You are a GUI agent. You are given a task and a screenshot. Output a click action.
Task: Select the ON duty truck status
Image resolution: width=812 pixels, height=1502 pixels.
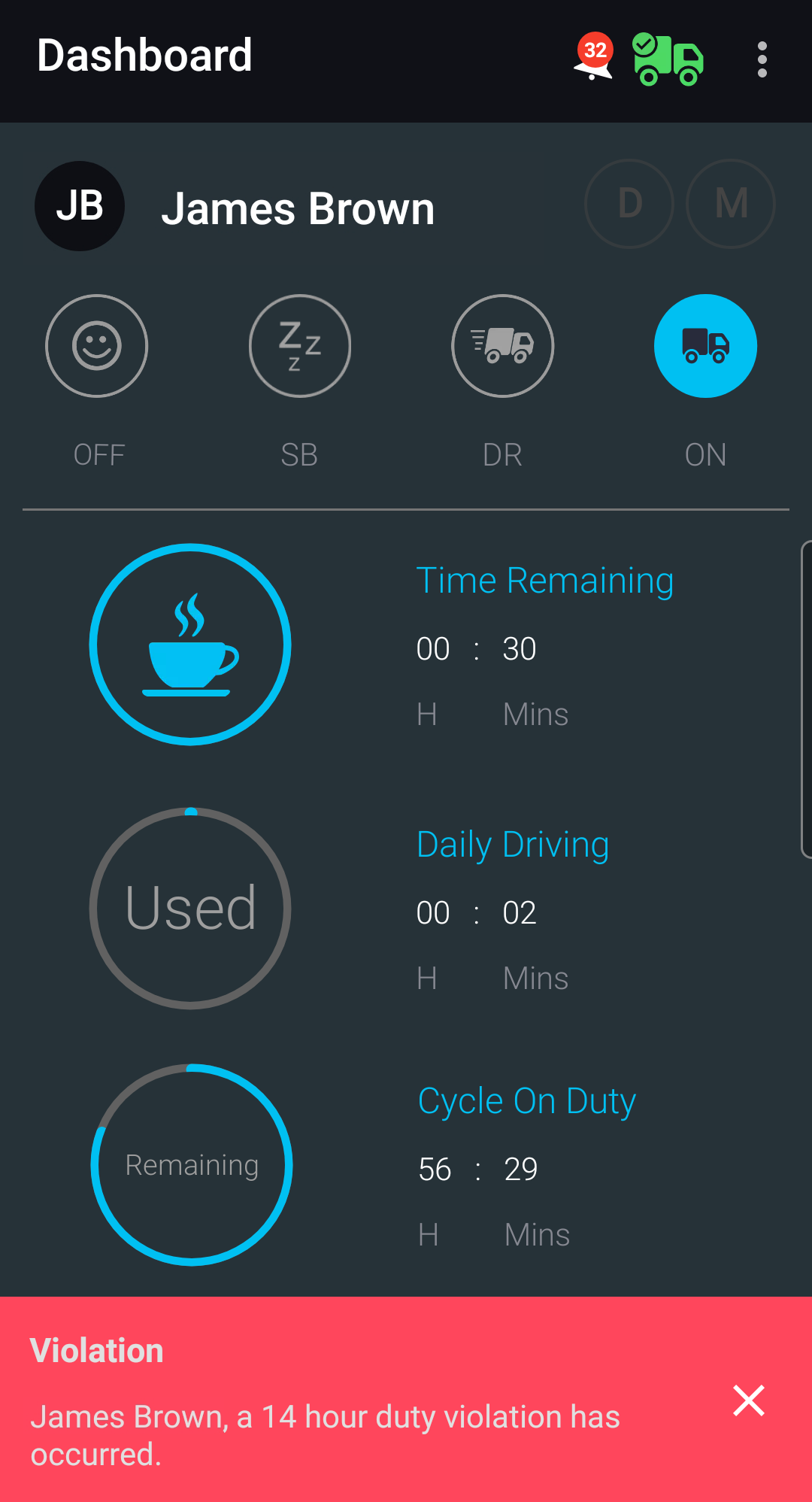(x=704, y=345)
